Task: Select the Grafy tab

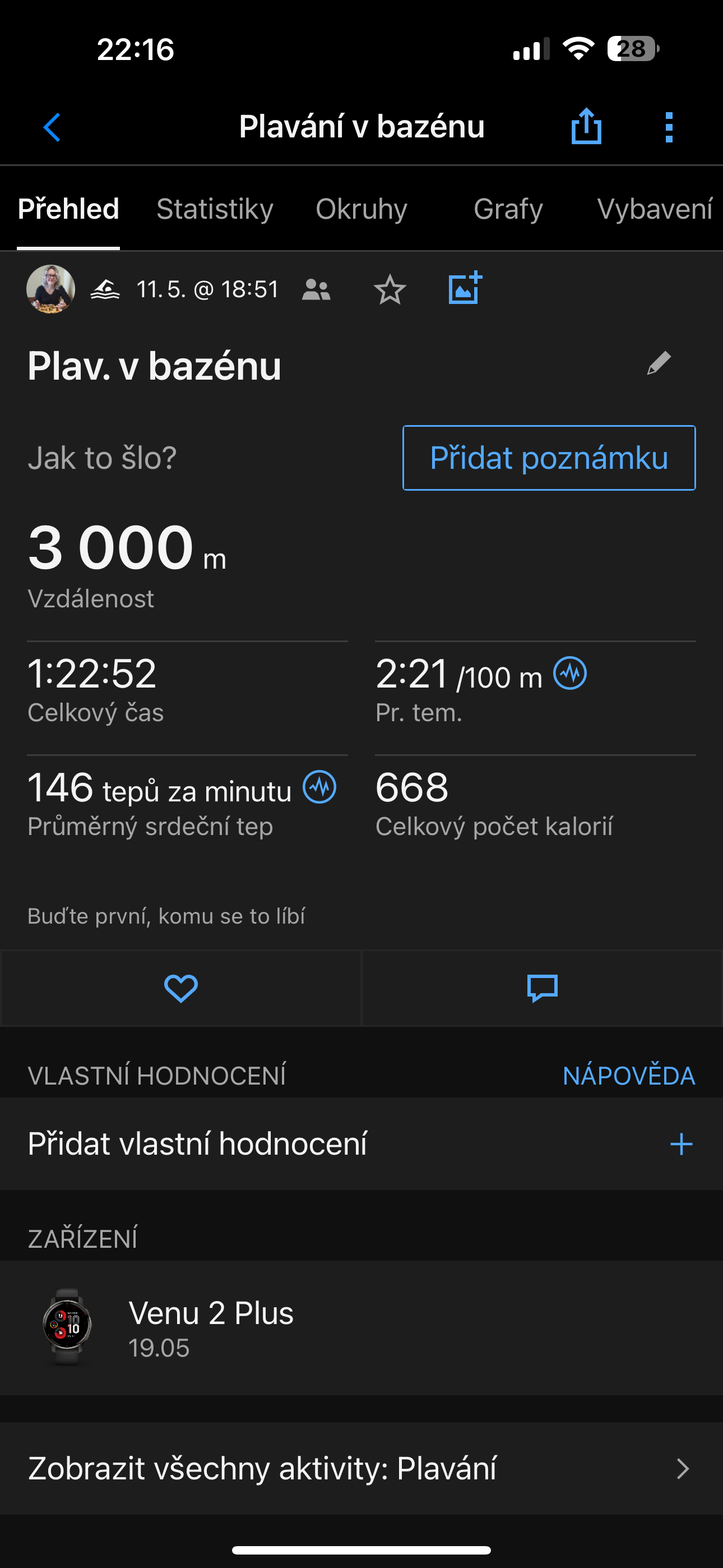Action: coord(508,209)
